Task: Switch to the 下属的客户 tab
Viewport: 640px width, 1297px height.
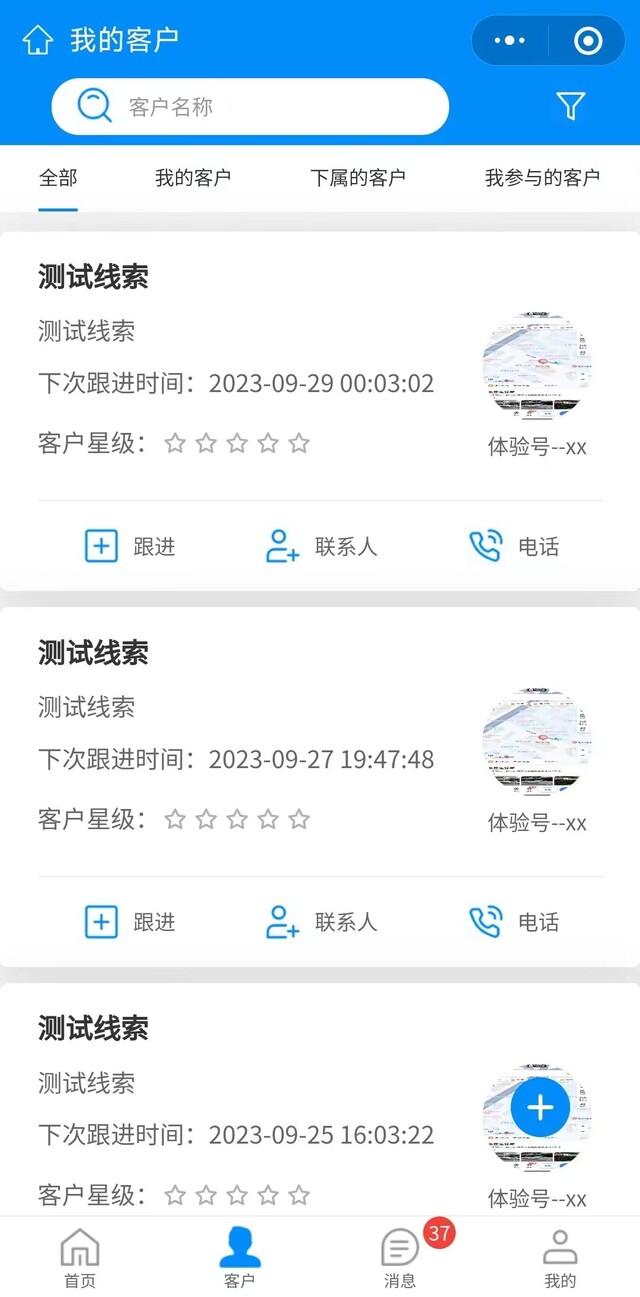Action: (x=358, y=178)
